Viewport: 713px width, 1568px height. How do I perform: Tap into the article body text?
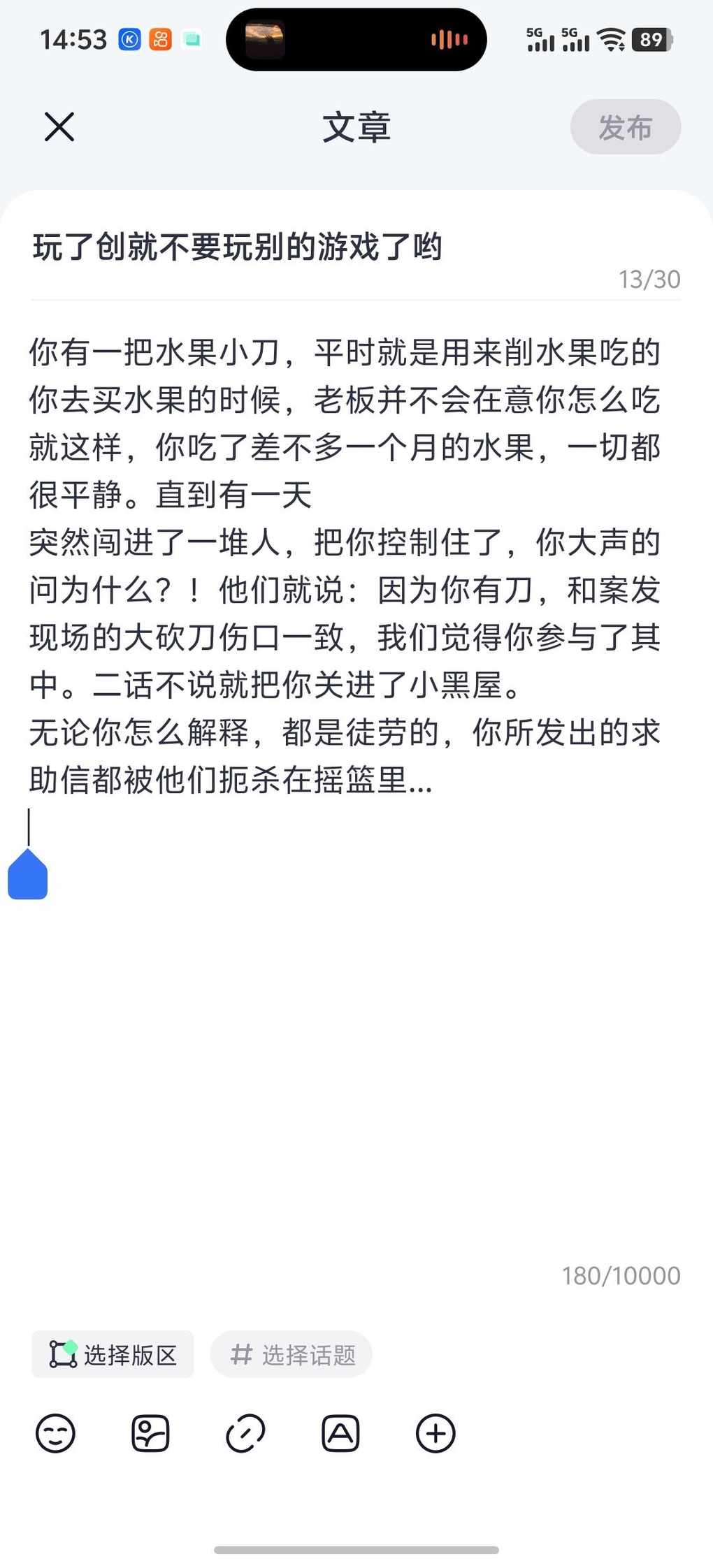click(344, 566)
